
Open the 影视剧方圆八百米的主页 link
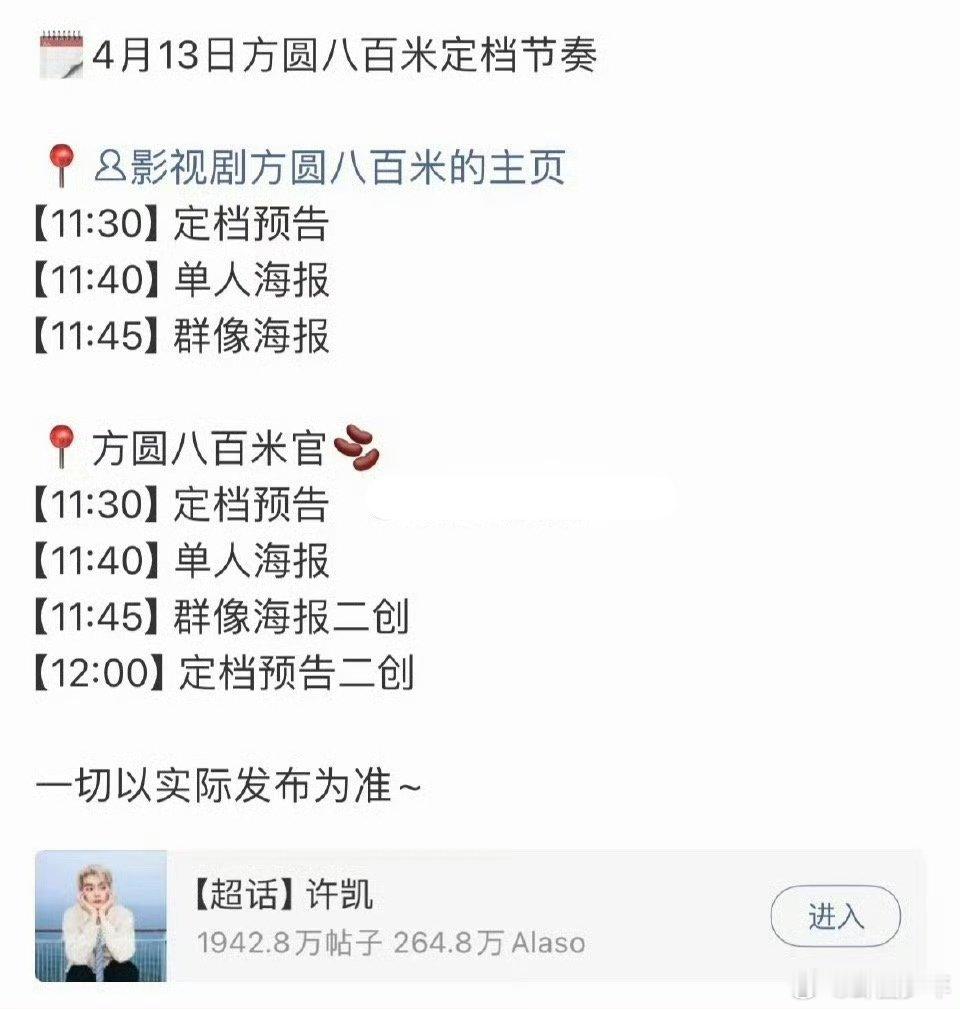[345, 169]
